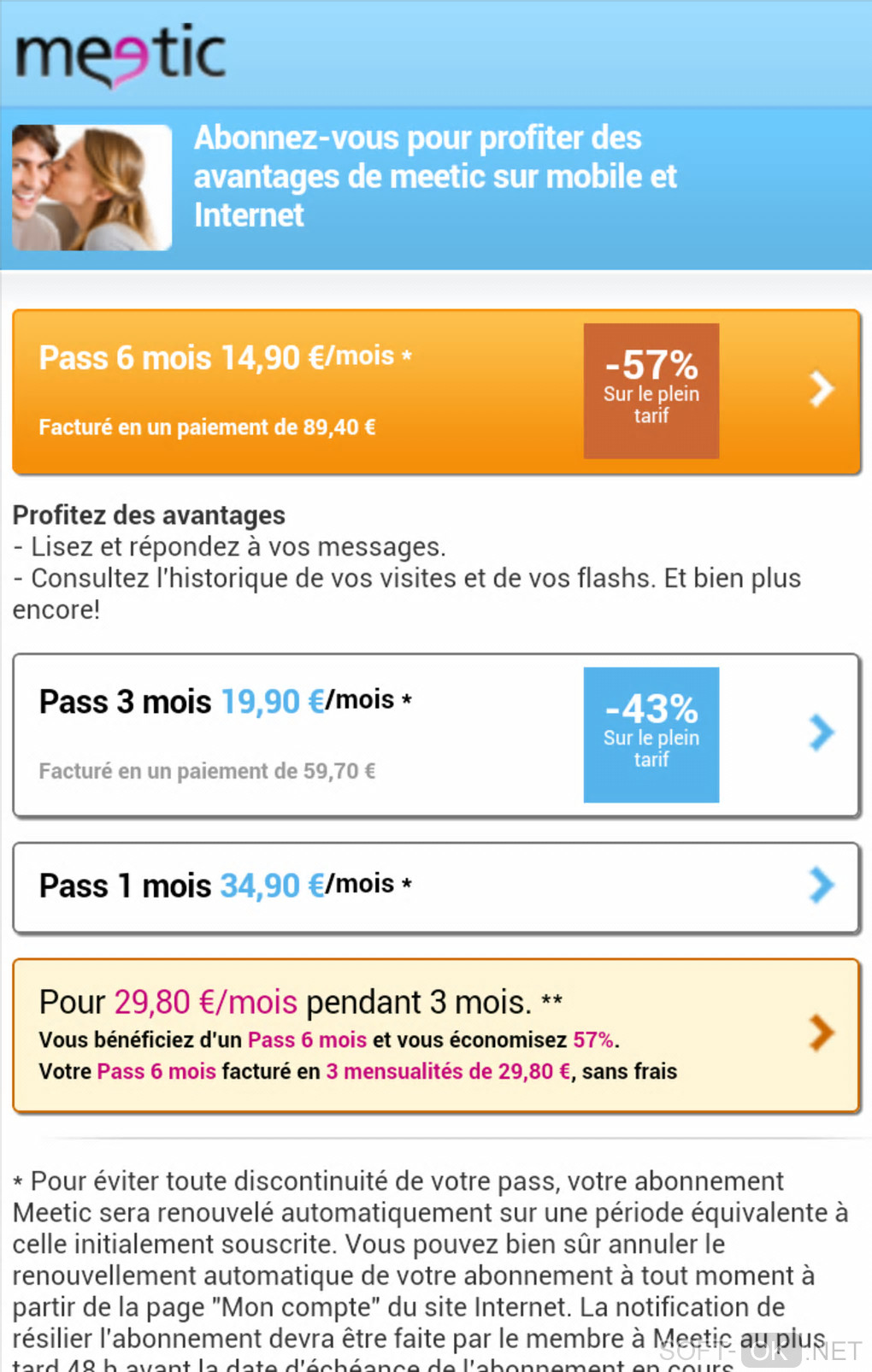The height and width of the screenshot is (1372, 872).
Task: Choose the Pass 3 mois 19,90 € plan
Action: coord(436,735)
